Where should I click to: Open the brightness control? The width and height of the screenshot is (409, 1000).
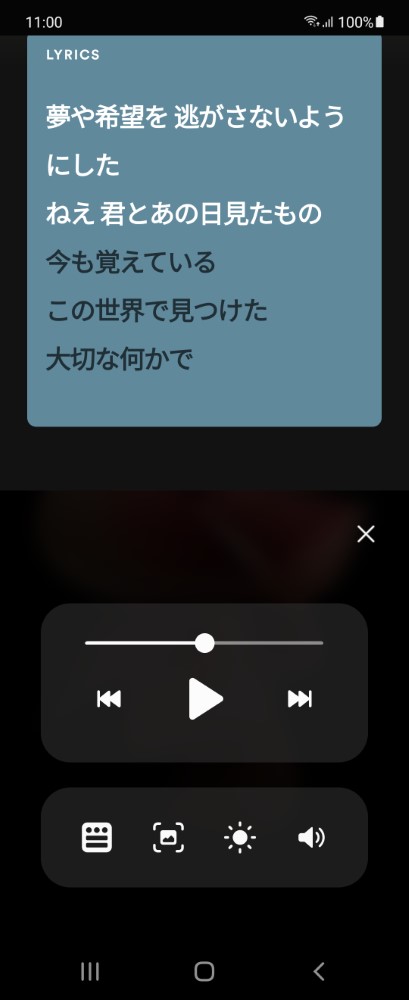tap(240, 837)
